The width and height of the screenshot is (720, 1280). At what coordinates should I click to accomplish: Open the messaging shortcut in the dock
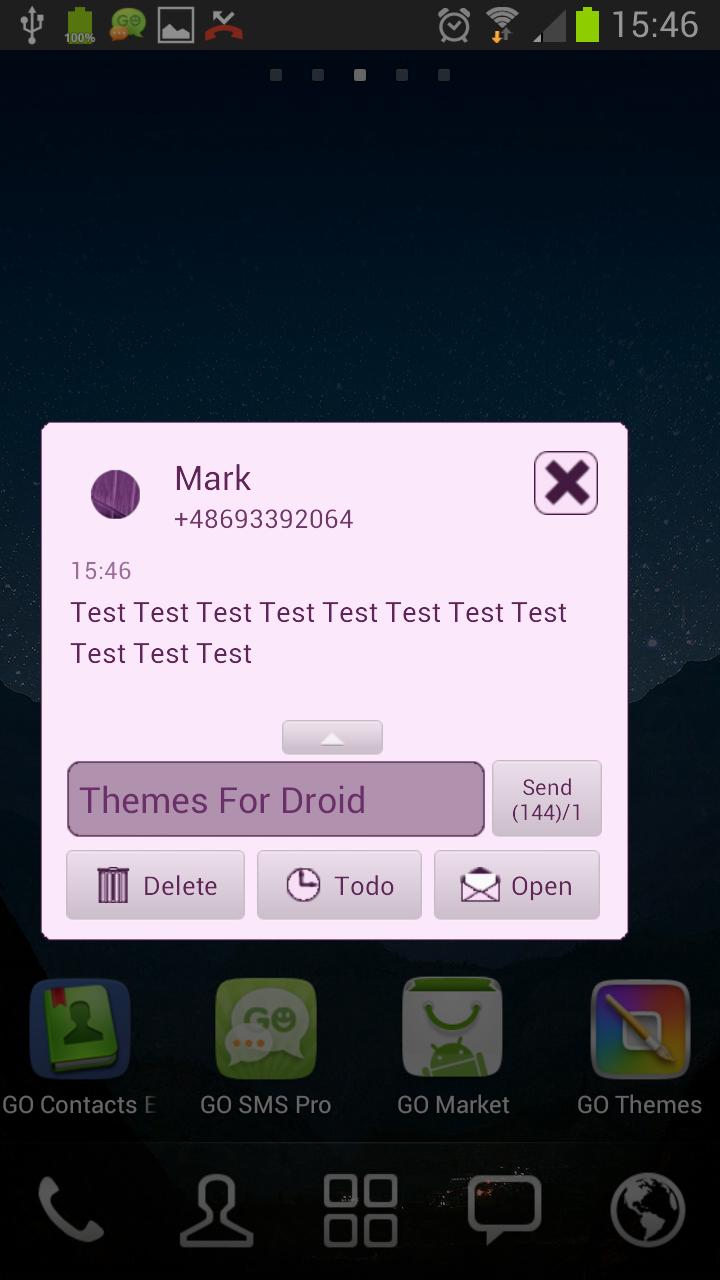[505, 1208]
